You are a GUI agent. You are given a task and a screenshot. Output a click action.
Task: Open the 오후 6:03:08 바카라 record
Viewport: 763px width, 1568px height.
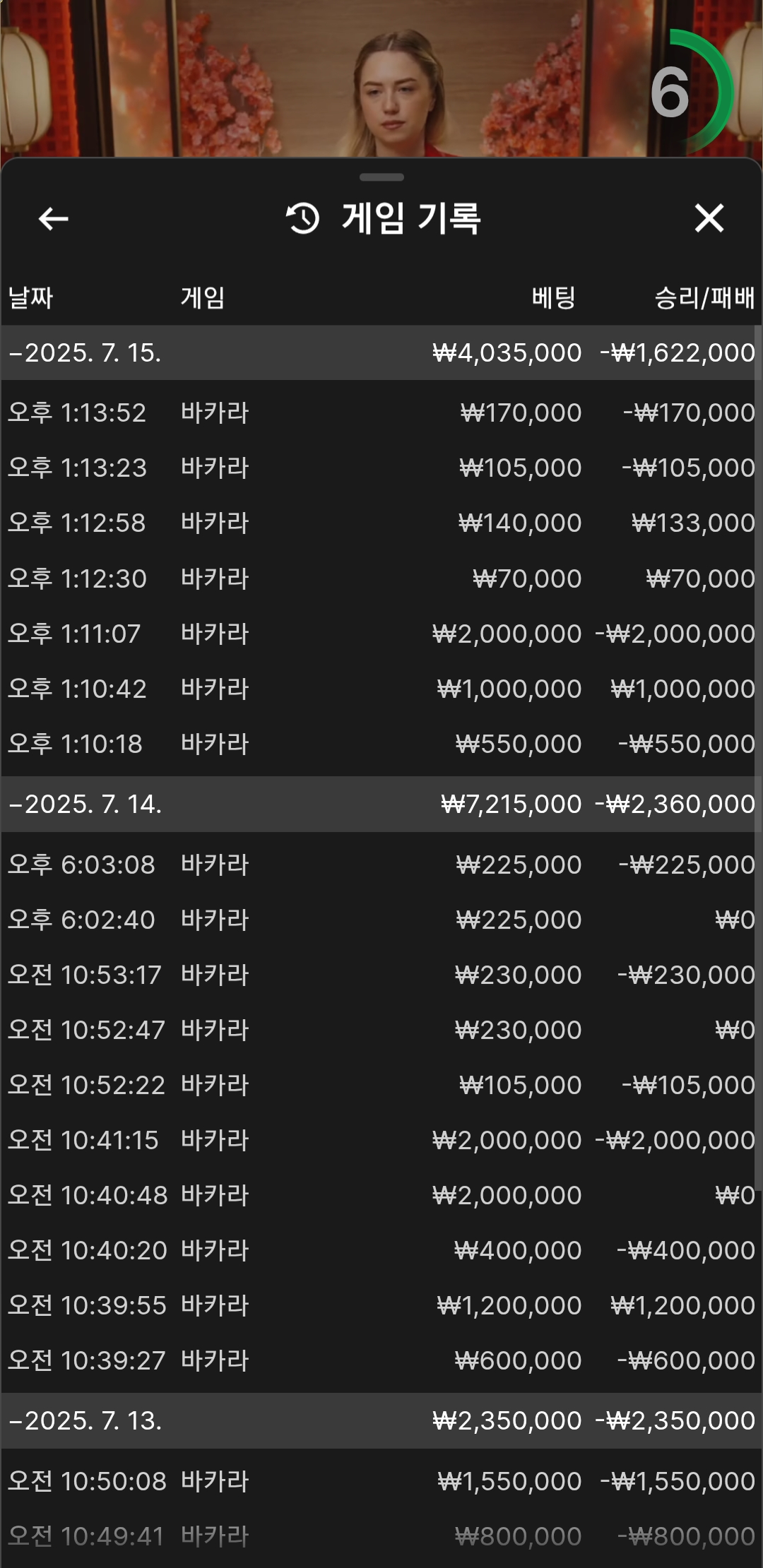click(x=381, y=865)
